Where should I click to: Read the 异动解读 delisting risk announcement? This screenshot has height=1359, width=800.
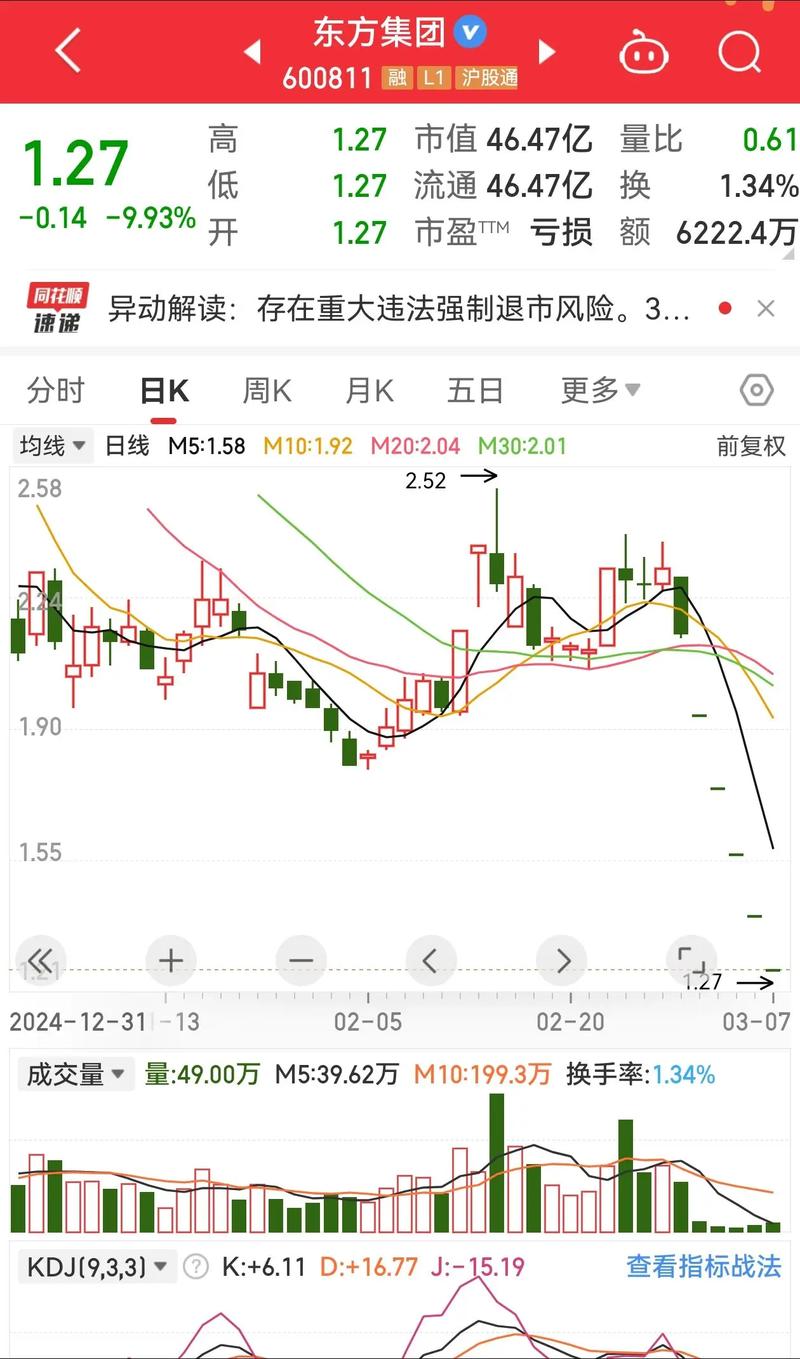tap(400, 309)
